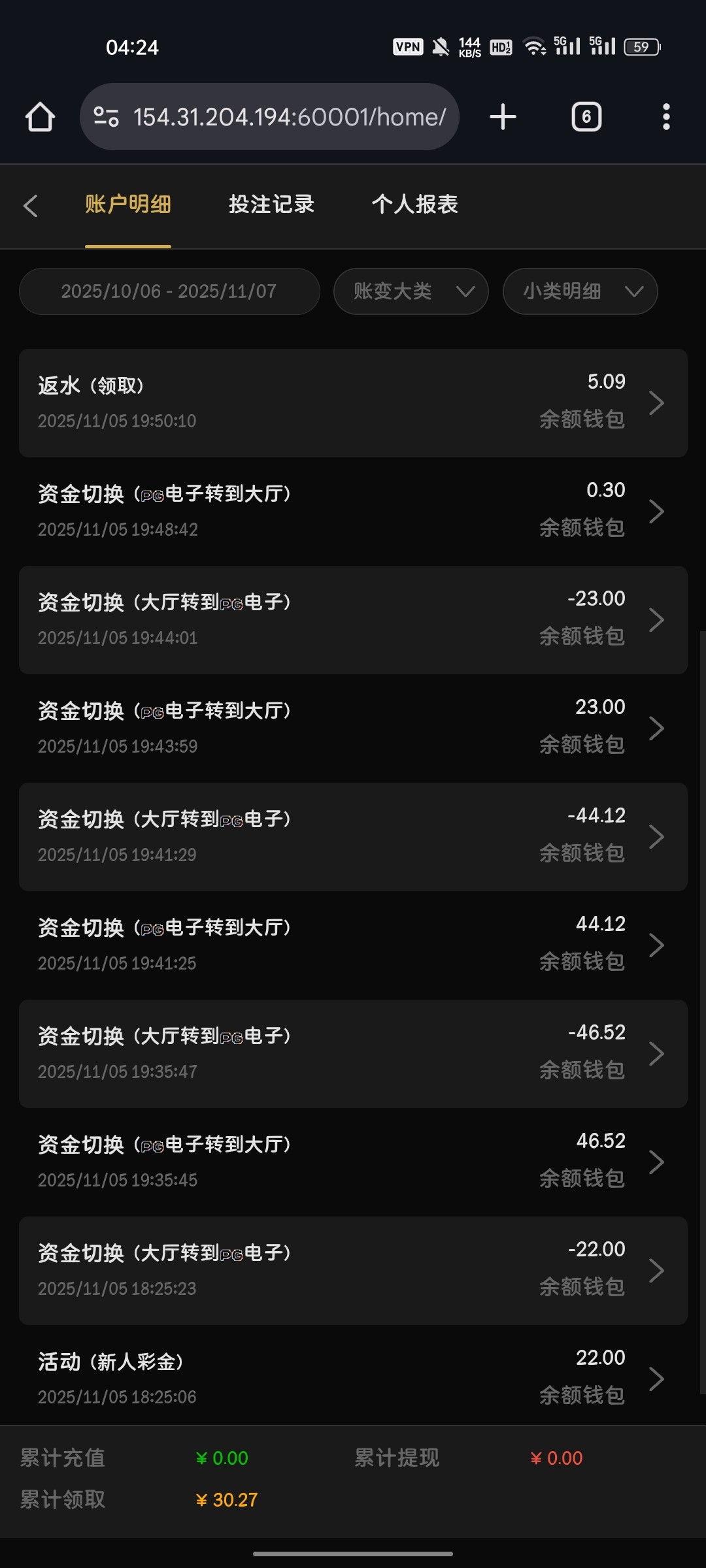
Task: Expand the 账变大类 dropdown
Action: click(410, 291)
